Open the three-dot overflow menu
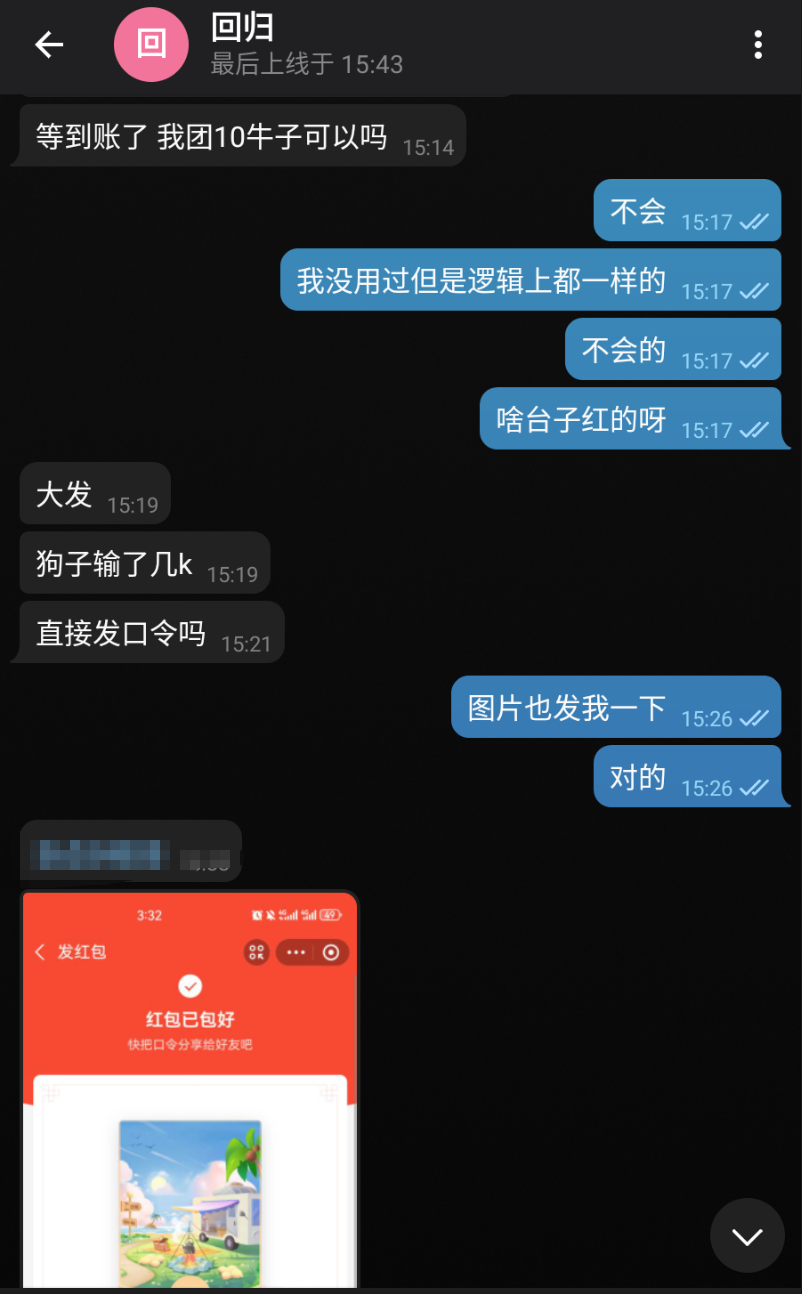The image size is (802, 1294). [758, 45]
